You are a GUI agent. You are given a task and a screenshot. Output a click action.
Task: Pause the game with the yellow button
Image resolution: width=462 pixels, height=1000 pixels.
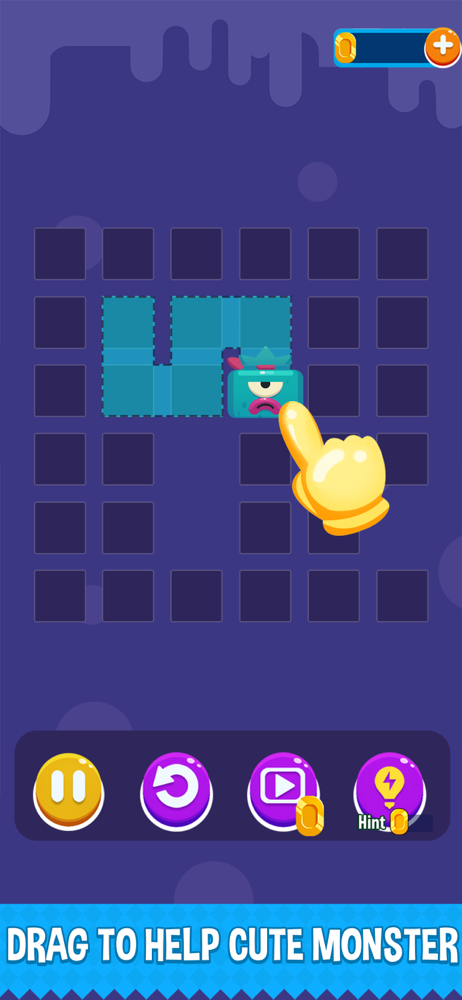(x=68, y=790)
